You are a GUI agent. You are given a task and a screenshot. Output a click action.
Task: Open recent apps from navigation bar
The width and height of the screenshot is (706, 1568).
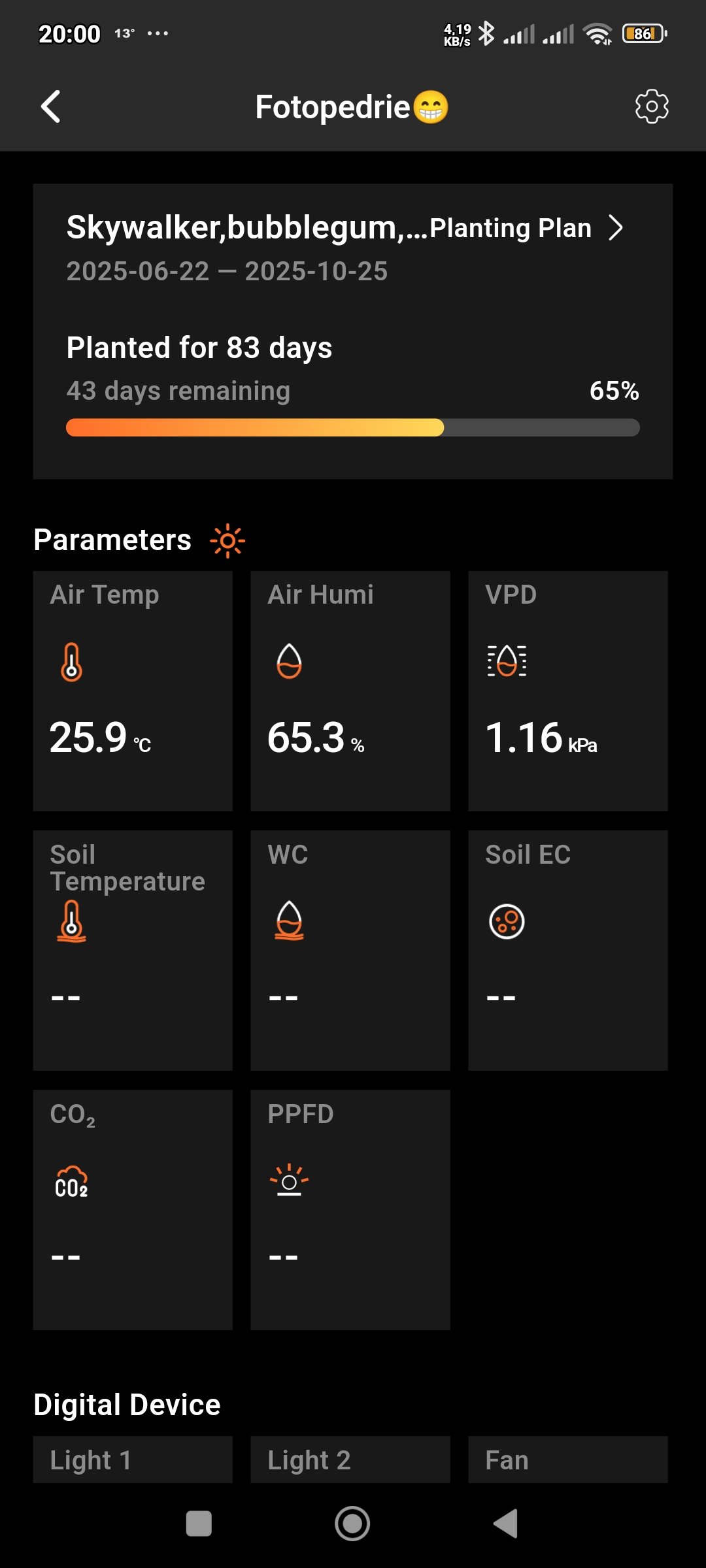tap(199, 1524)
